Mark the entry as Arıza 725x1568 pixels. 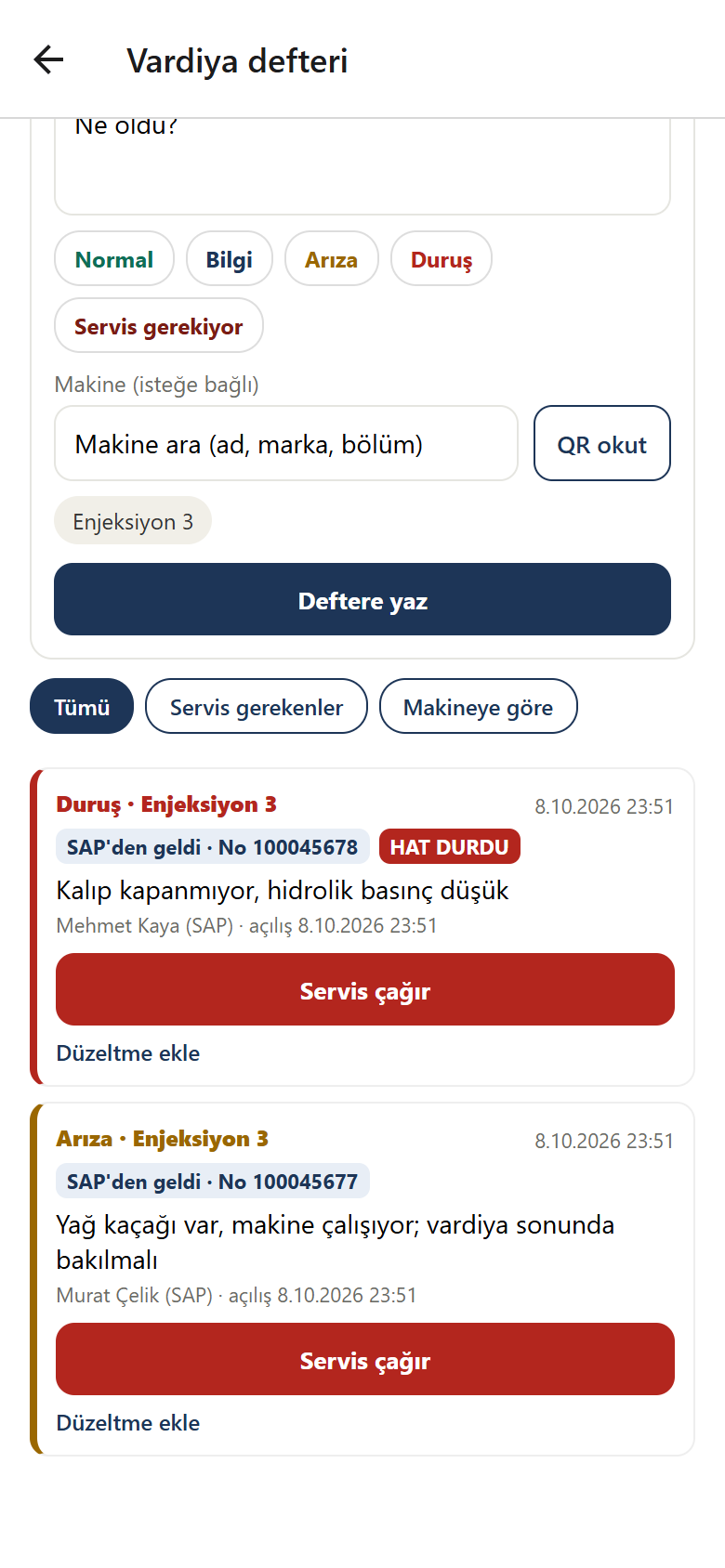[x=332, y=259]
